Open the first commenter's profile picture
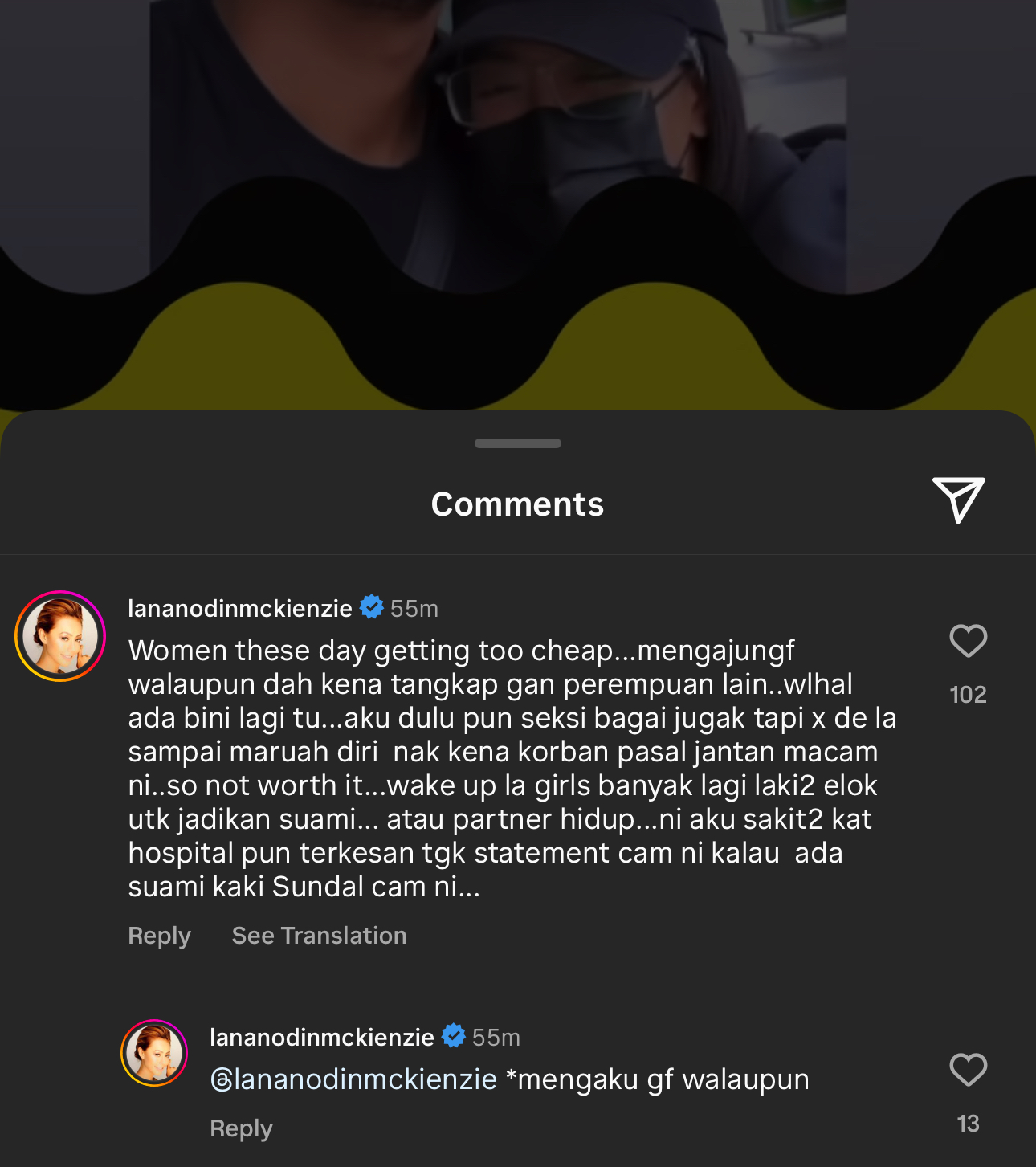Image resolution: width=1036 pixels, height=1167 pixels. (60, 636)
